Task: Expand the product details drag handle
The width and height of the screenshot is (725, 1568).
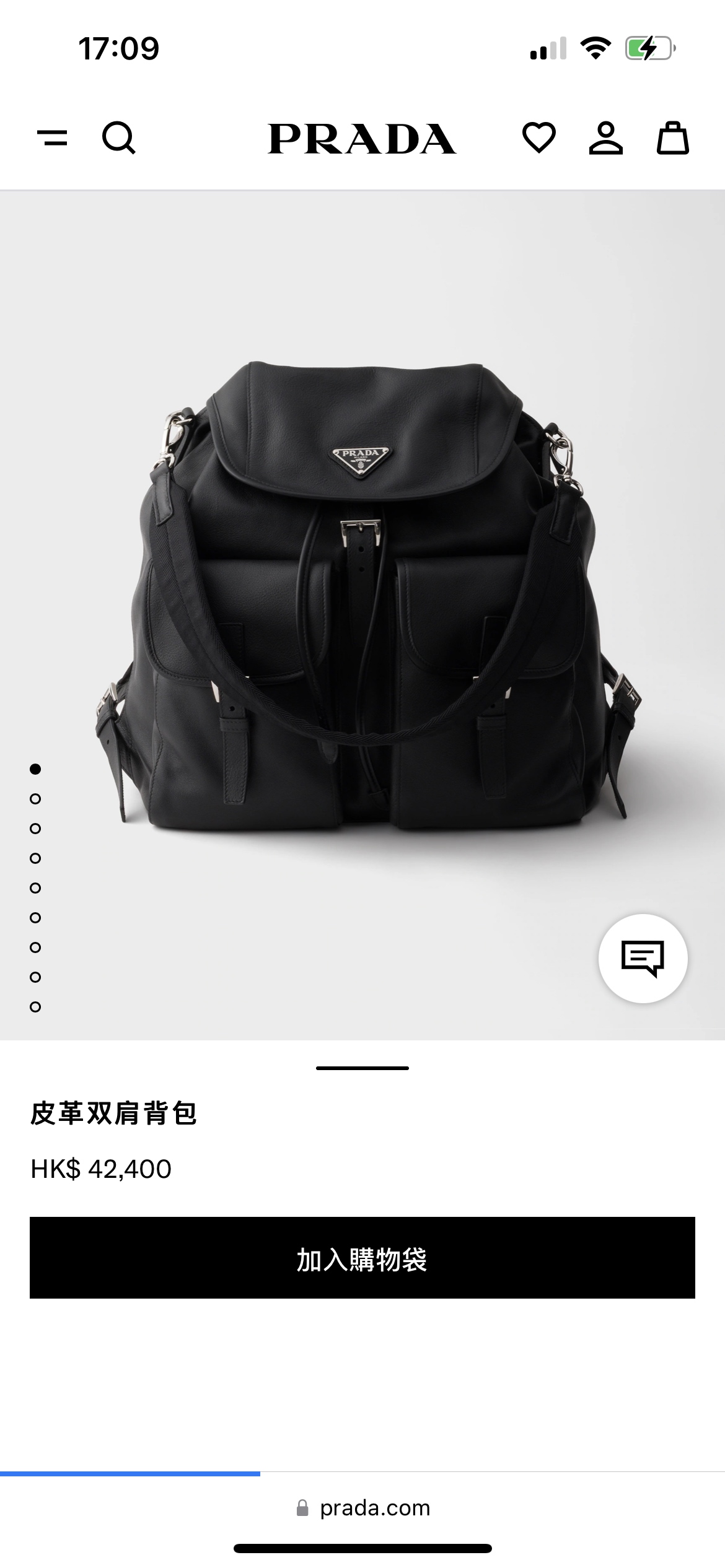Action: (x=362, y=1068)
